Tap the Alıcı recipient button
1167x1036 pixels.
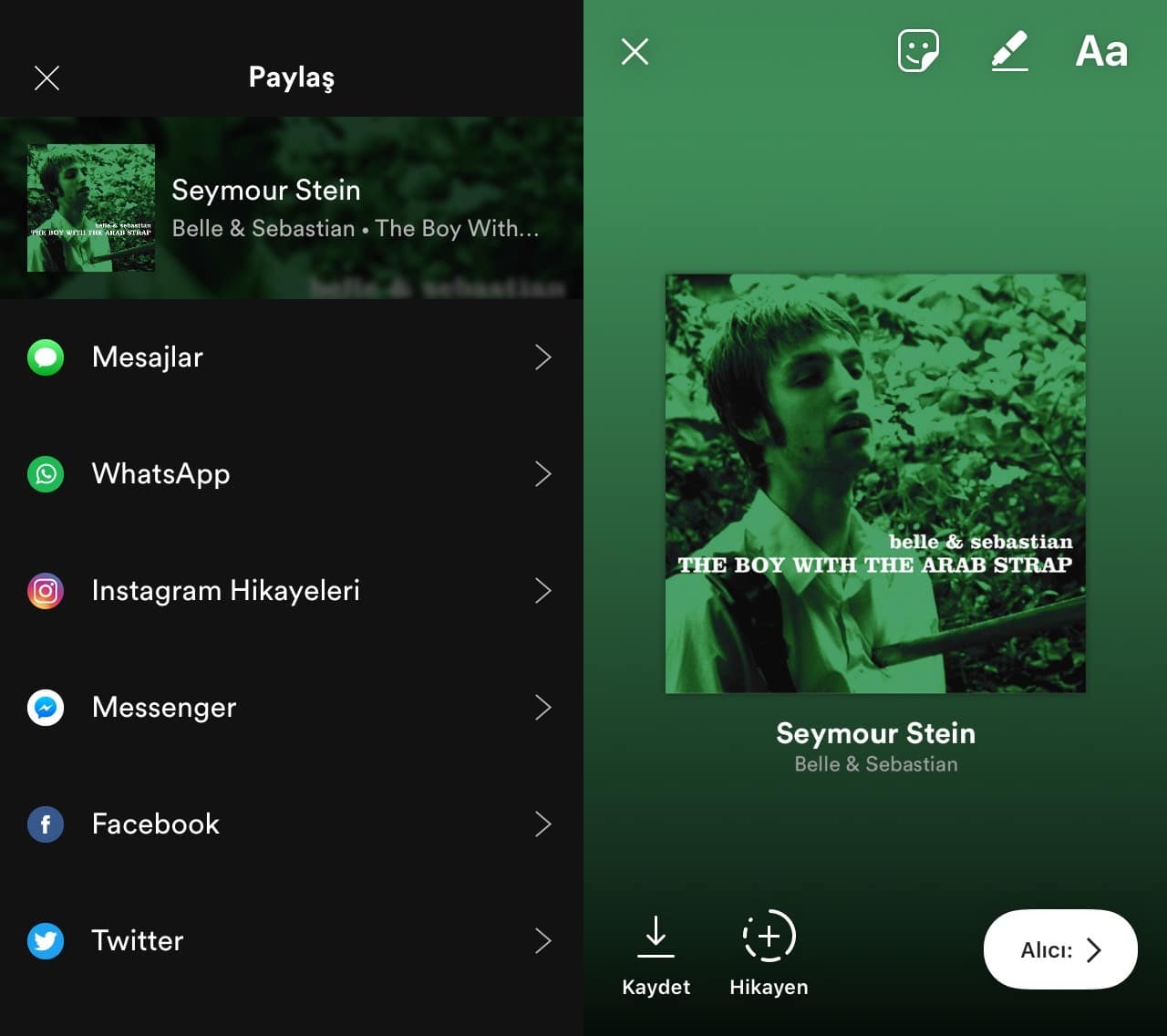click(1060, 949)
